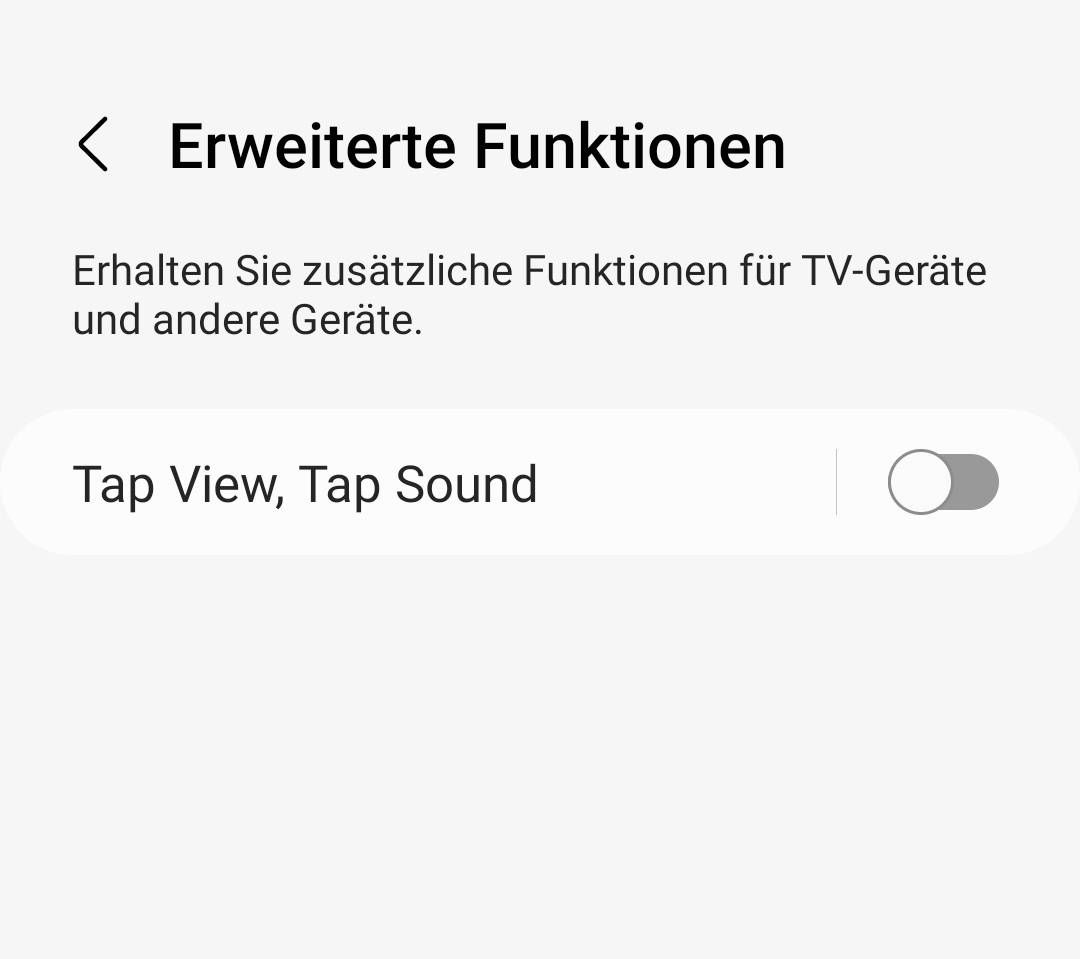Enable the Tap View, Tap Sound switch
Viewport: 1080px width, 959px height.
943,482
